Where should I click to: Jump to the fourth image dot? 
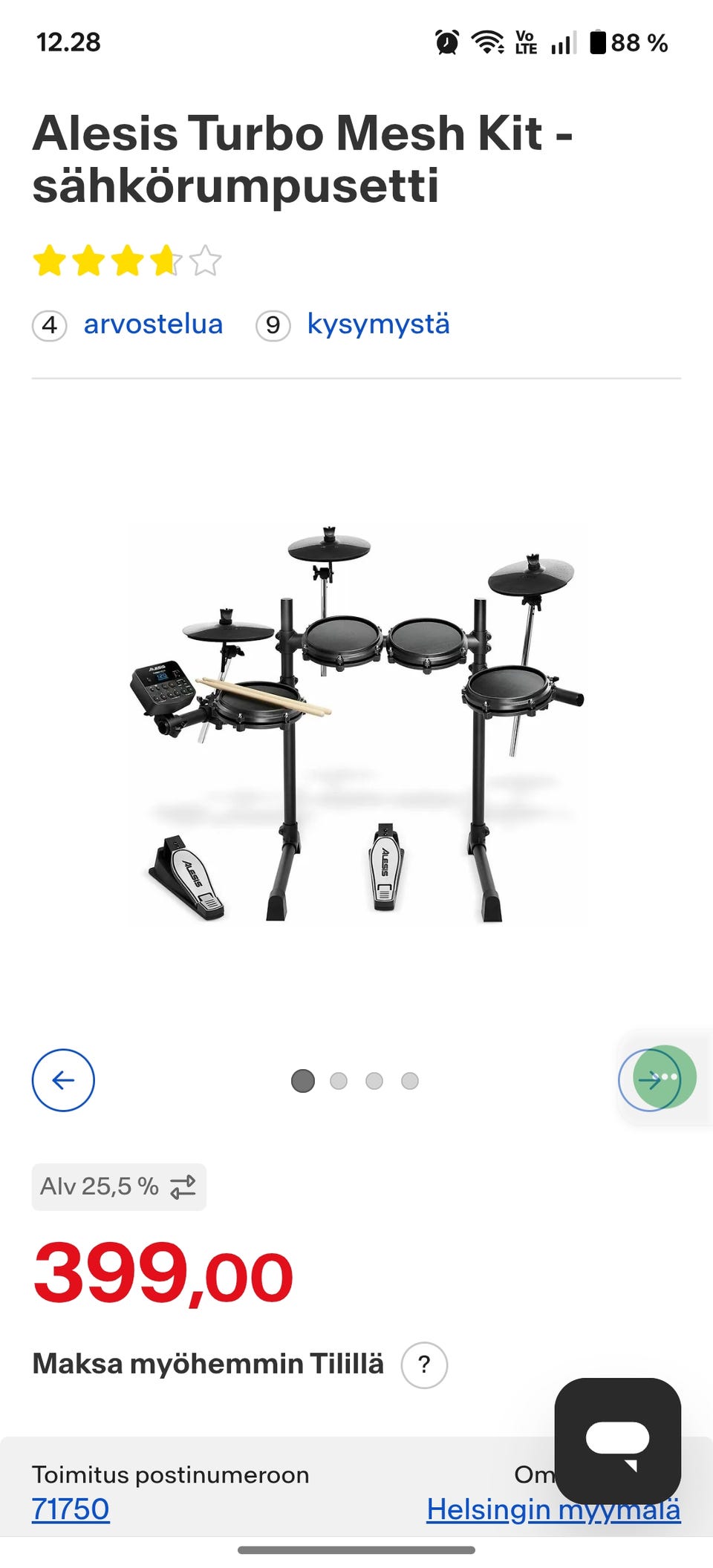click(410, 1081)
